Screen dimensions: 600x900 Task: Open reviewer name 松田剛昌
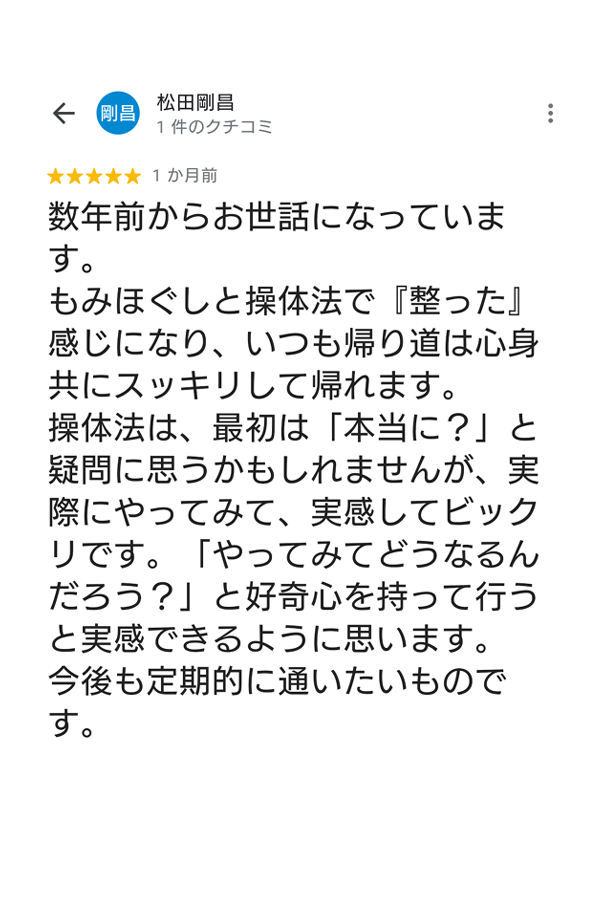pos(196,102)
